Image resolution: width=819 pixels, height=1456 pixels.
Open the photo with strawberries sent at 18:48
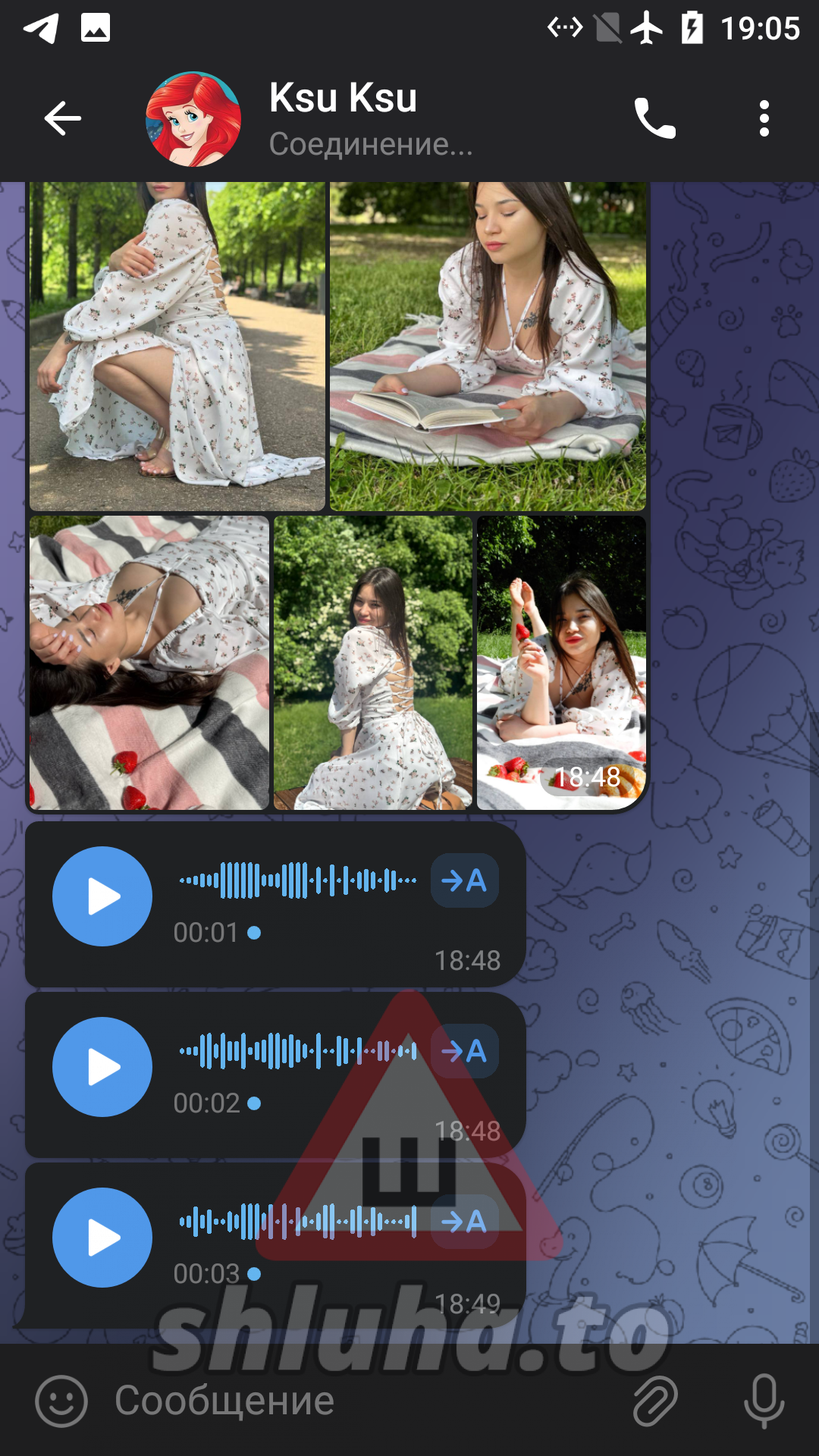561,663
